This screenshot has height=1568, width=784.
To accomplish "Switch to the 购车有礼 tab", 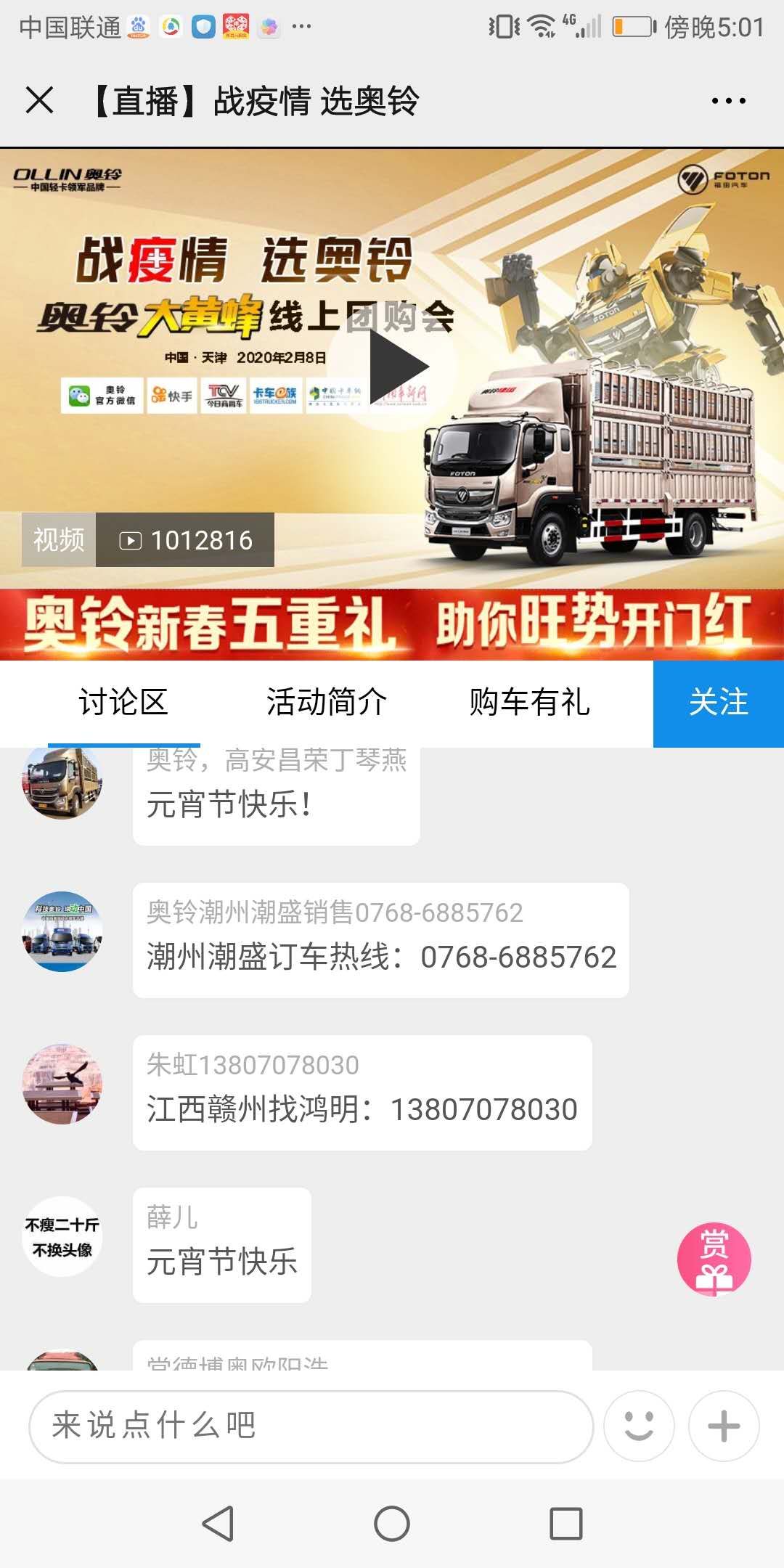I will click(529, 703).
